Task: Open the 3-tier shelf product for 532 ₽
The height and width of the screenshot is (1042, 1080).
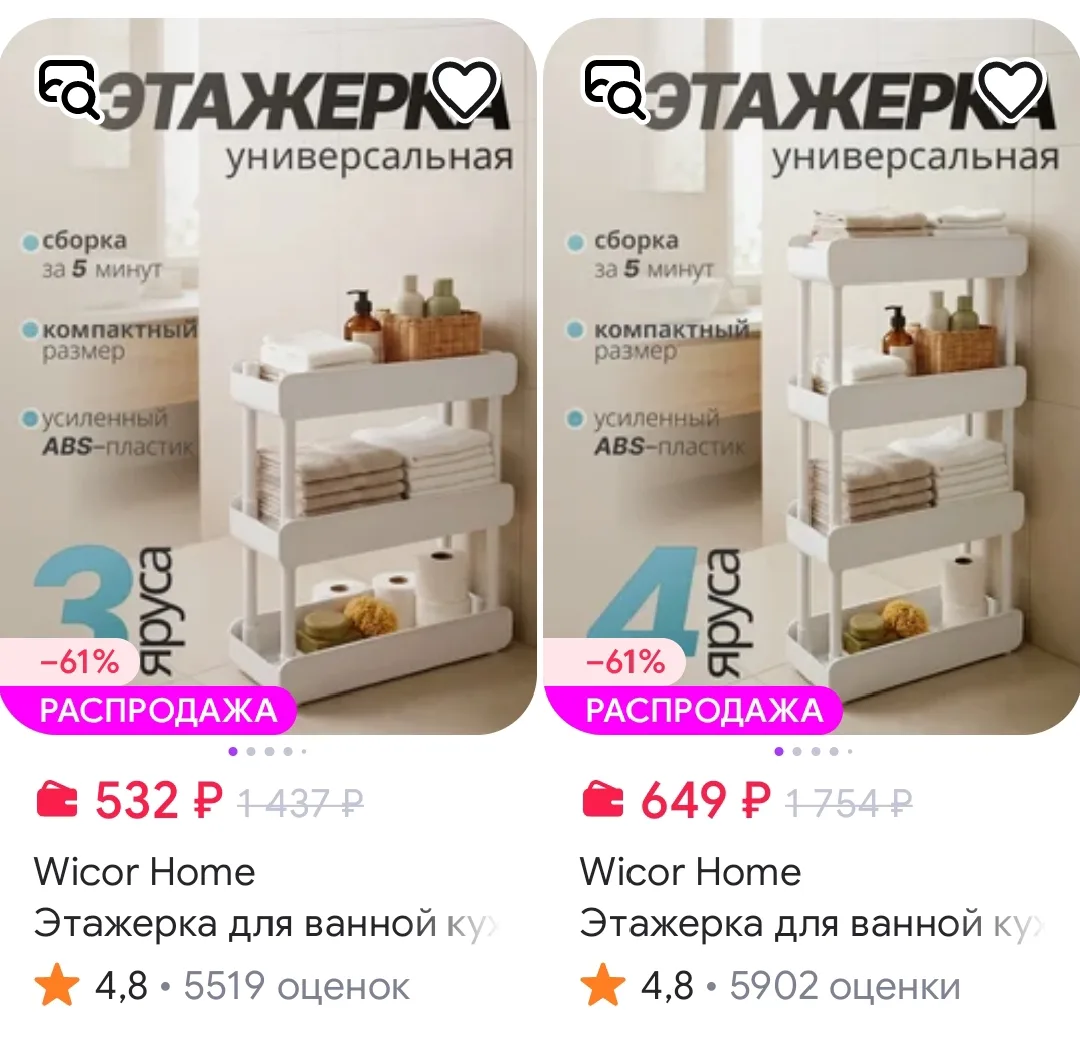Action: [268, 376]
